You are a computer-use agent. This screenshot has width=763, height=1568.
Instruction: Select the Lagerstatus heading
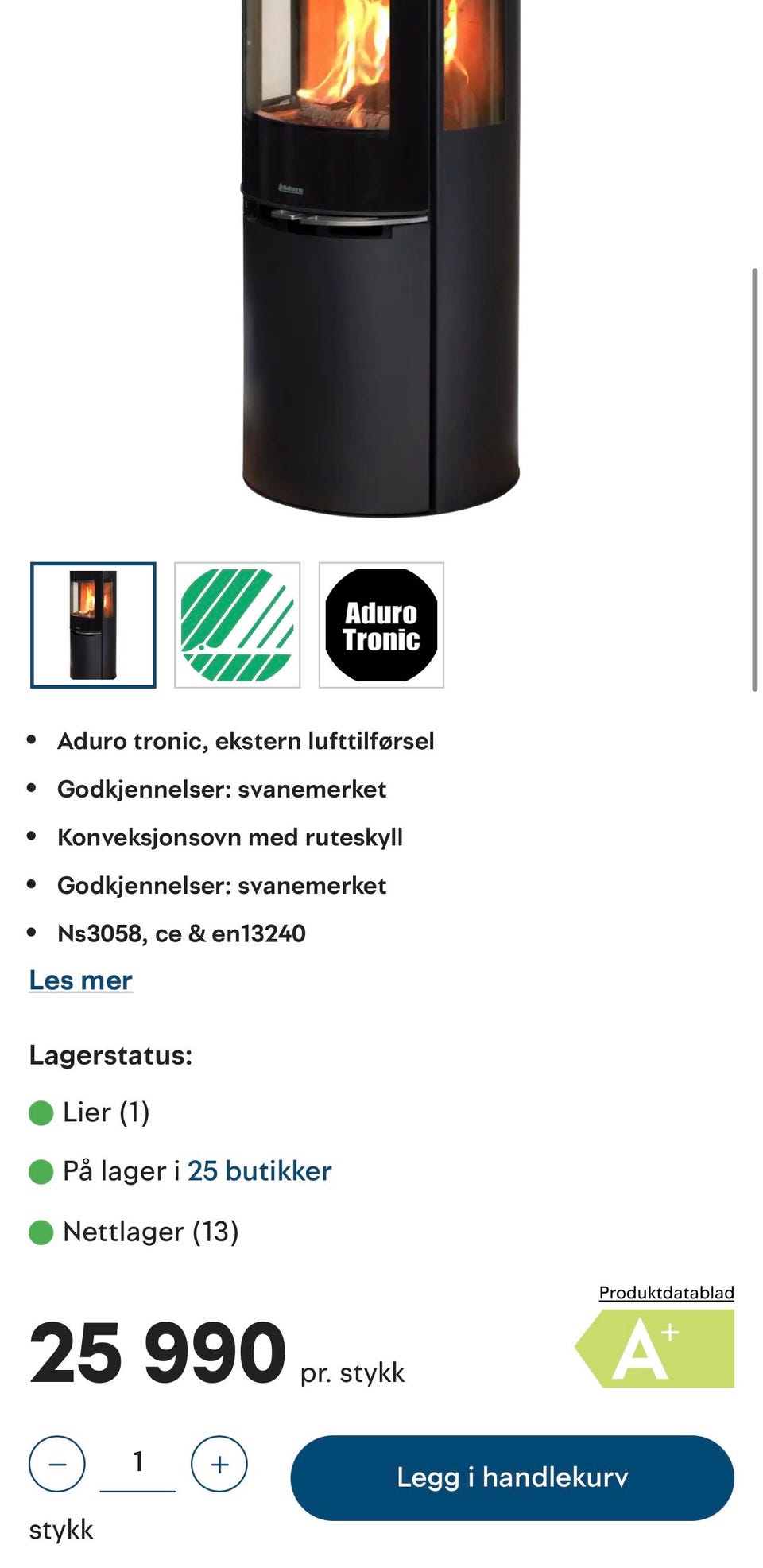[111, 1057]
